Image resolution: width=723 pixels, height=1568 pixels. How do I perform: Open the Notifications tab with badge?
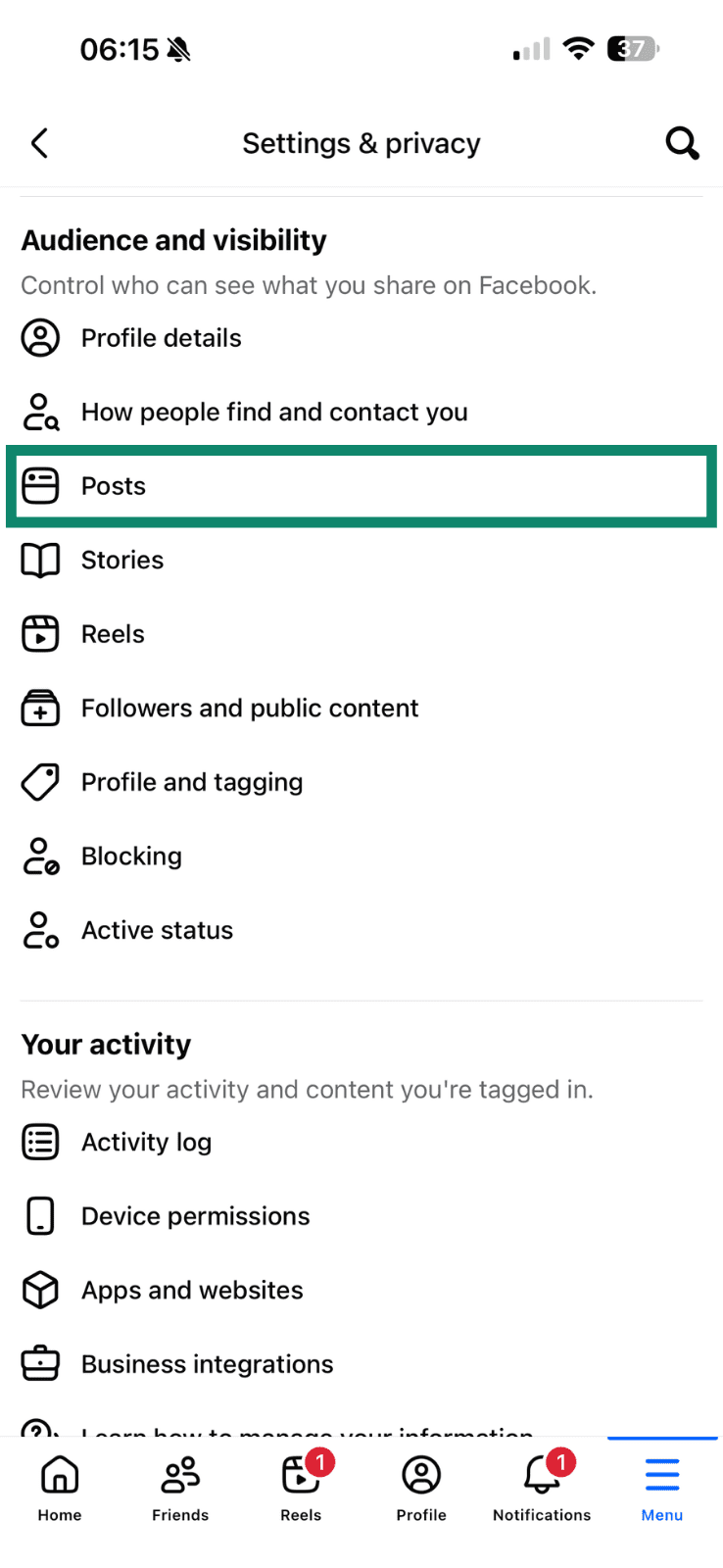541,1486
